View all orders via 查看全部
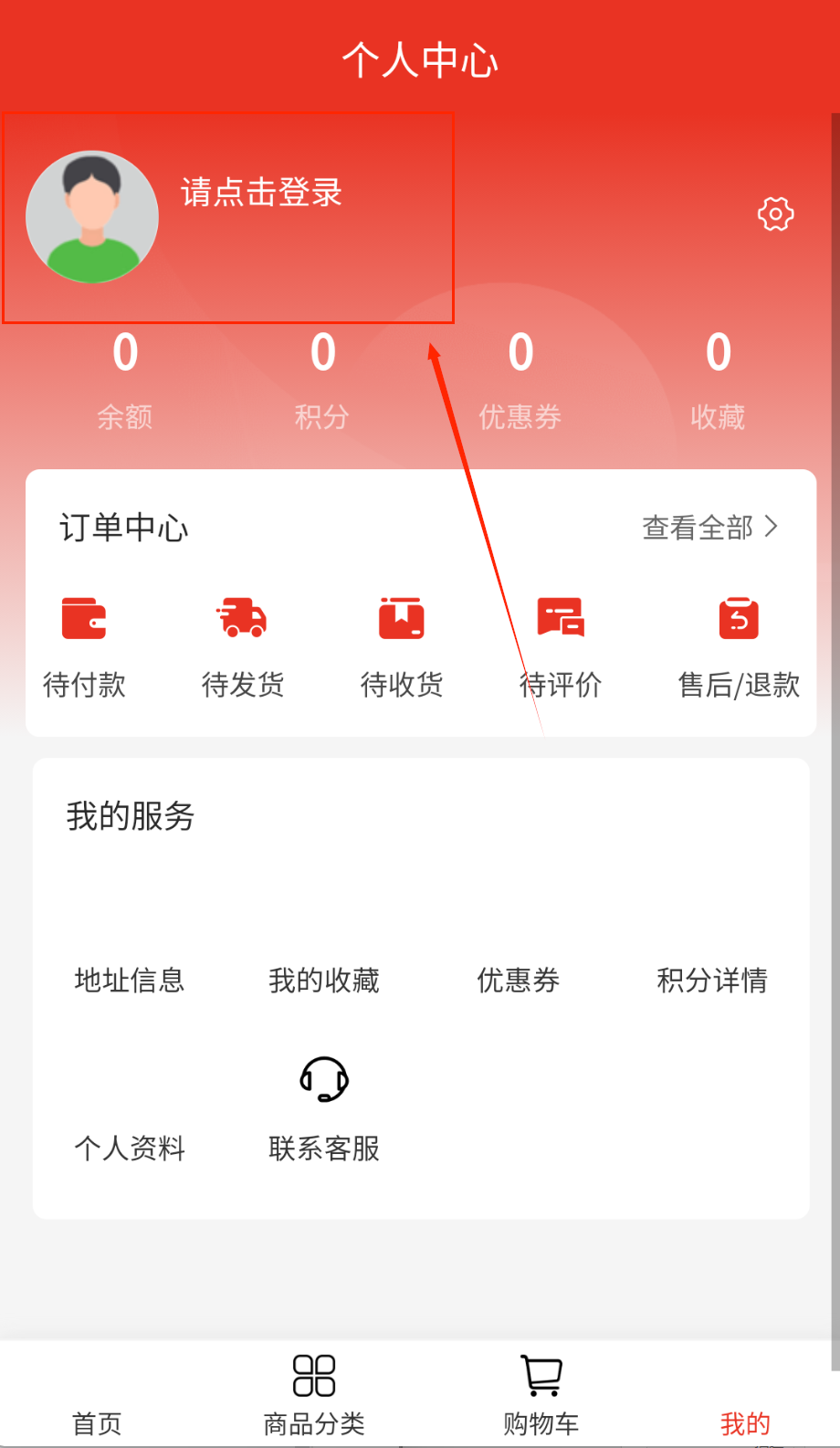 pyautogui.click(x=709, y=528)
